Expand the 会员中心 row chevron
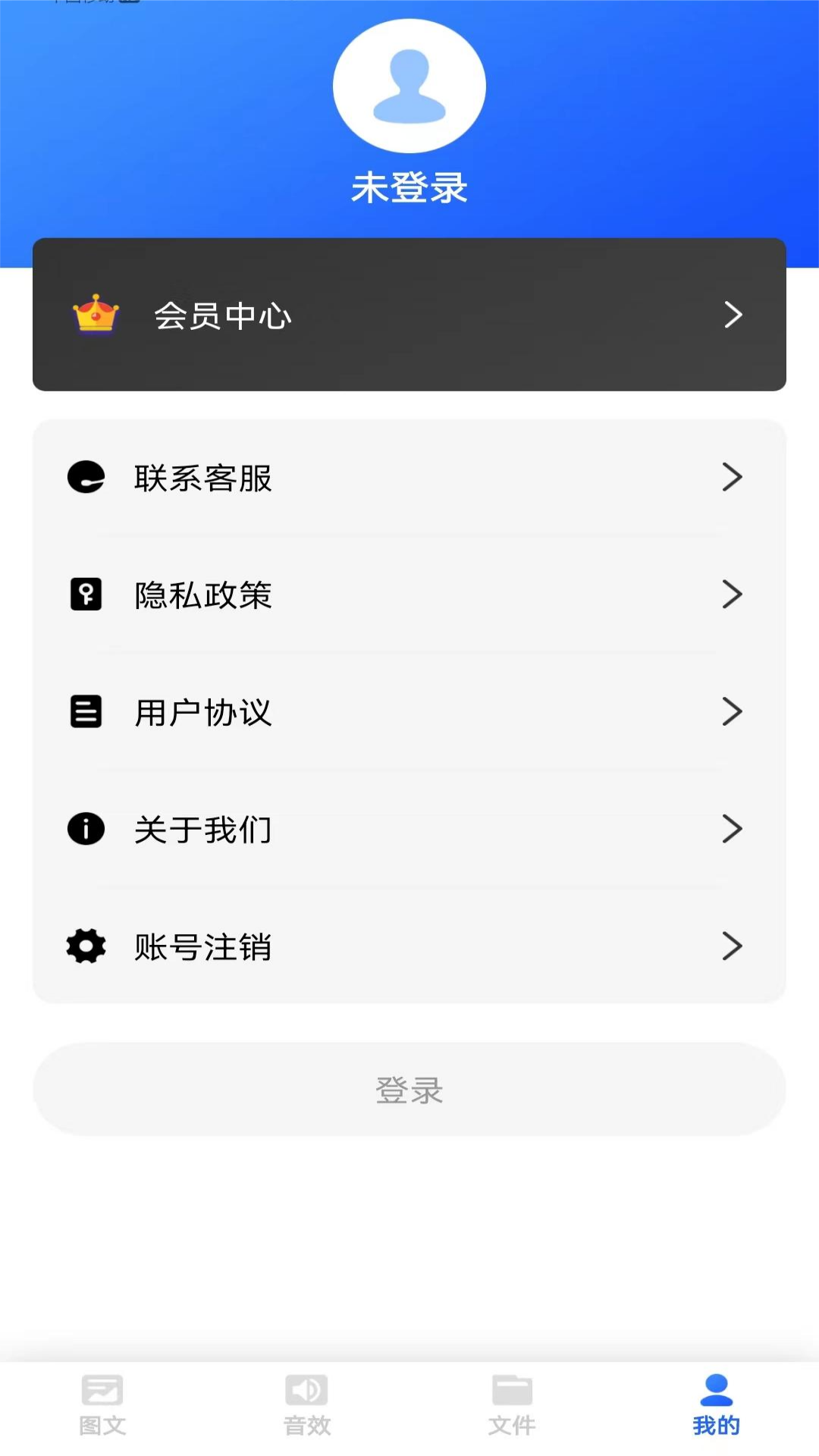This screenshot has height=1456, width=819. click(x=733, y=314)
